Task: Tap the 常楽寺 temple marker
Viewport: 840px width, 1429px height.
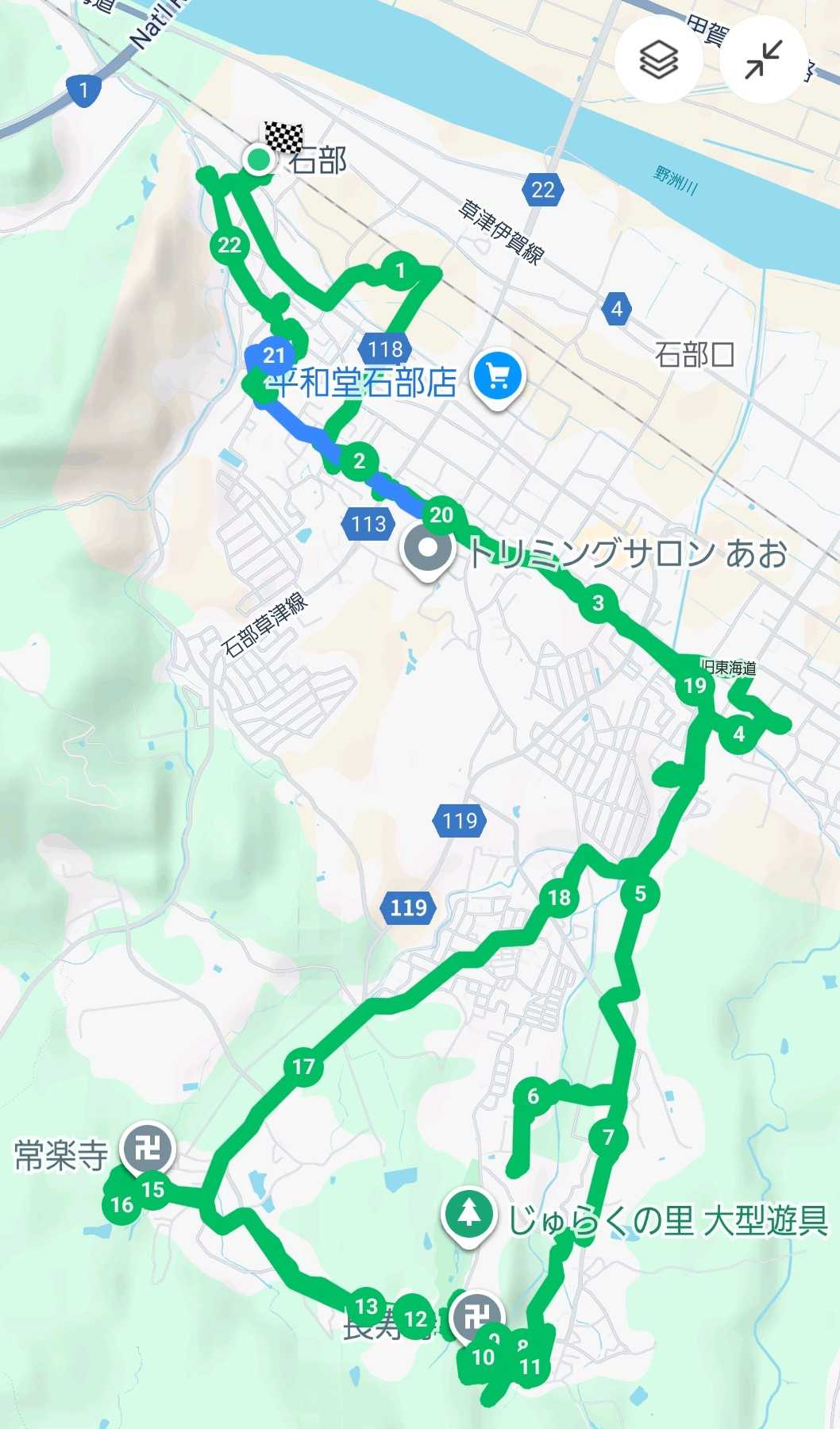Action: 148,1148
